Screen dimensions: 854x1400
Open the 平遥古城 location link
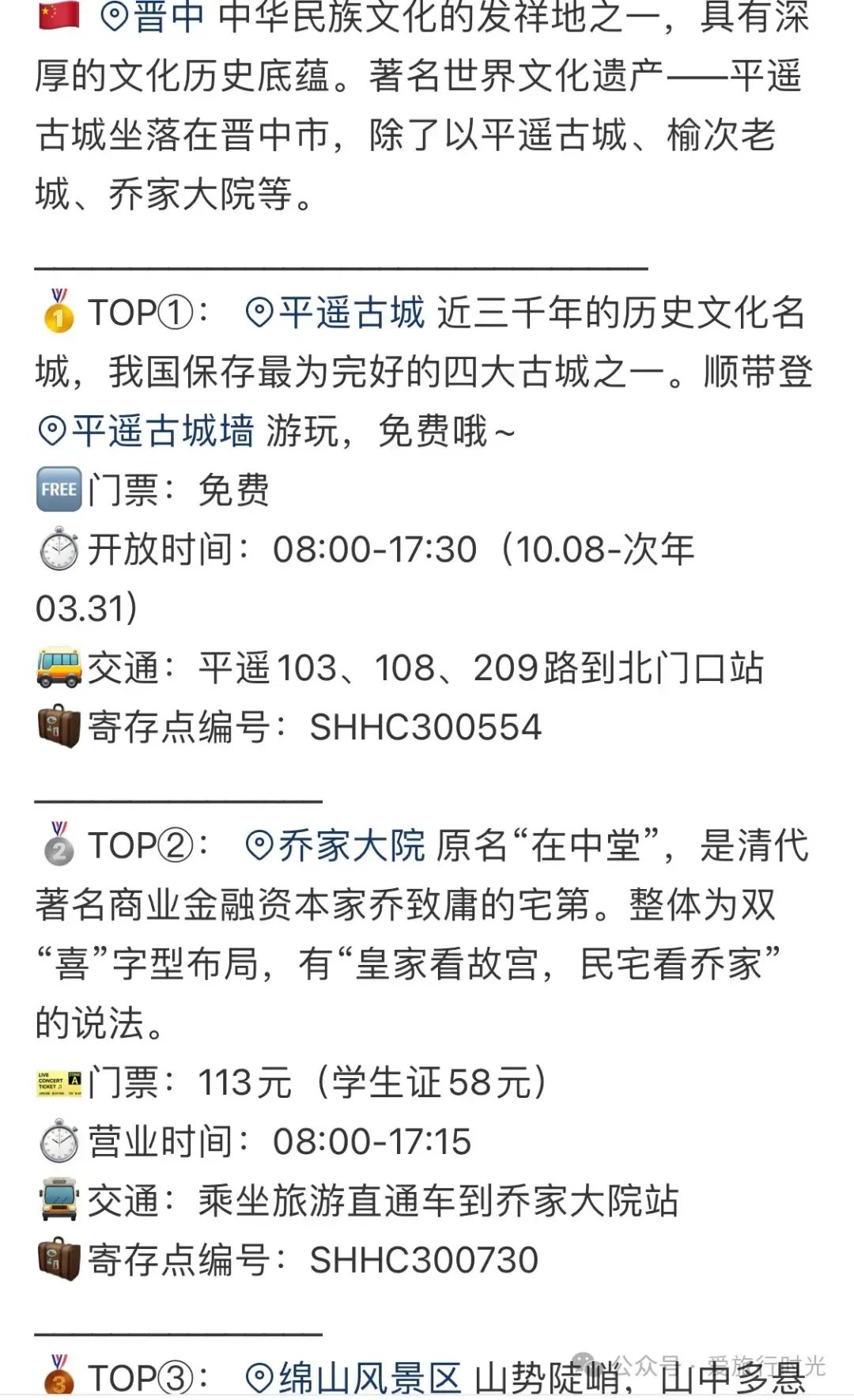pos(334,313)
